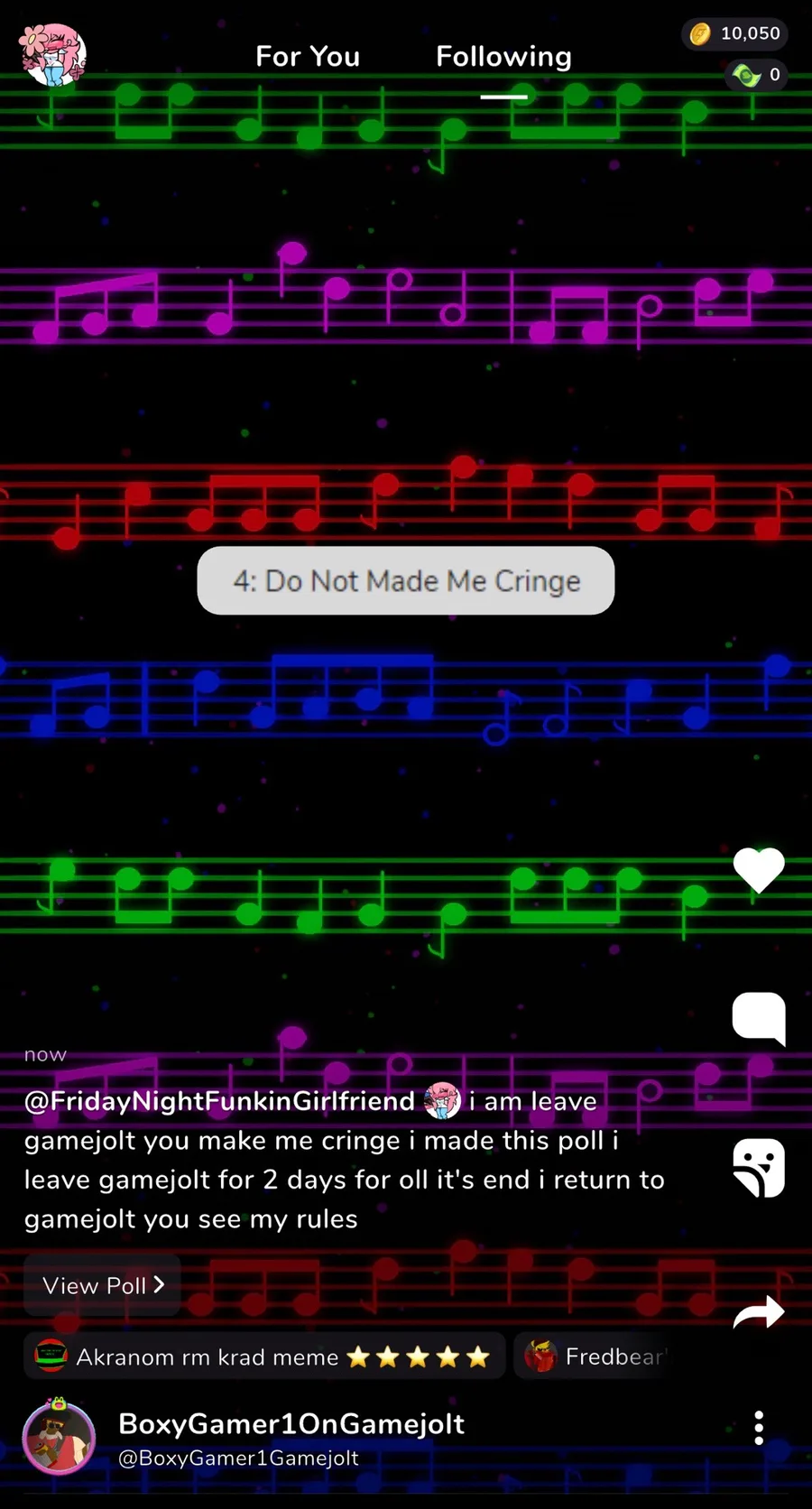Tap the gems balance showing 0
Screen dimensions: 812x1509
click(756, 75)
